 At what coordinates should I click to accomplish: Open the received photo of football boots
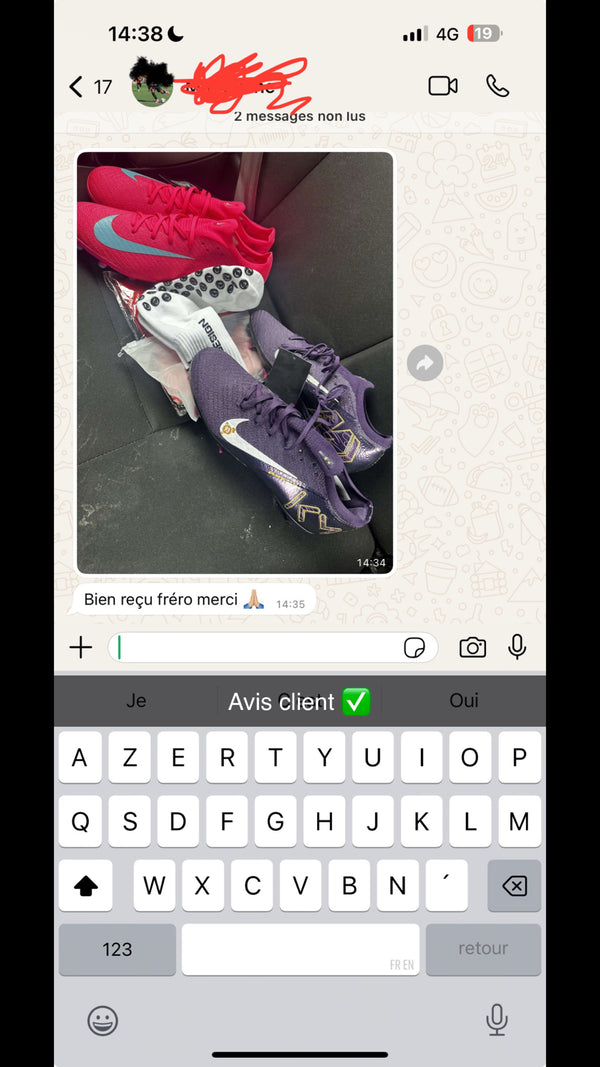(x=235, y=362)
